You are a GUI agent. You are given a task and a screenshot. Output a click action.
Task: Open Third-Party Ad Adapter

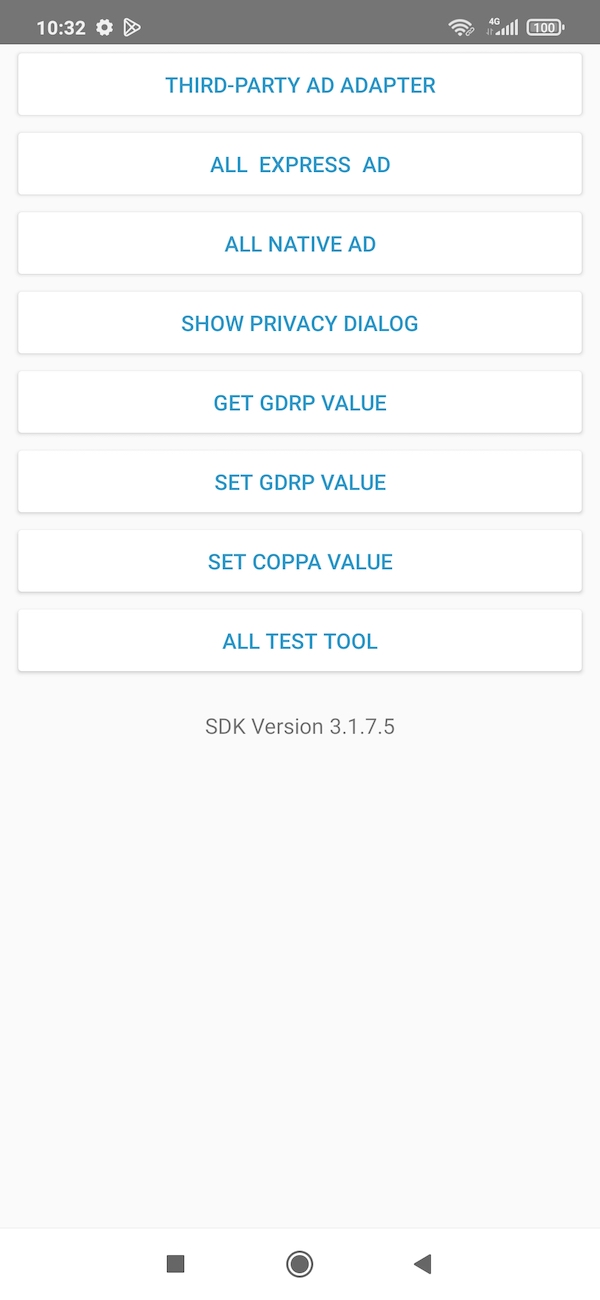[300, 85]
